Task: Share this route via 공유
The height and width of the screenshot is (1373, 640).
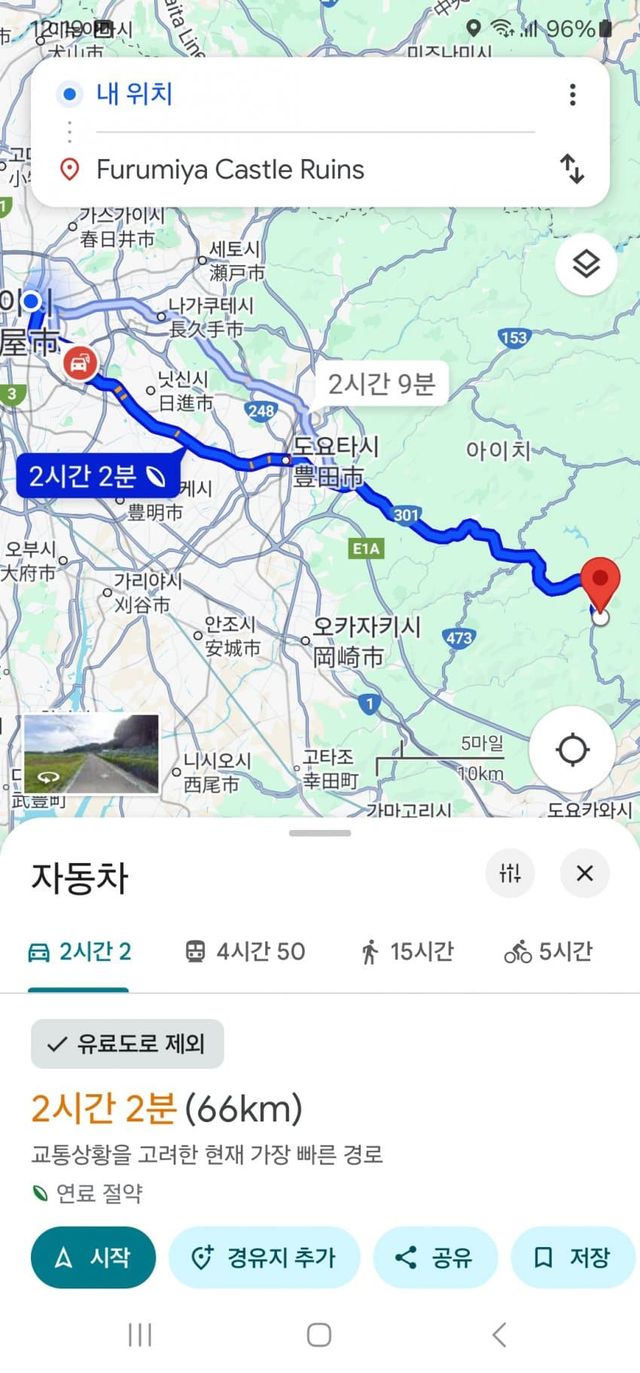Action: (x=435, y=1258)
